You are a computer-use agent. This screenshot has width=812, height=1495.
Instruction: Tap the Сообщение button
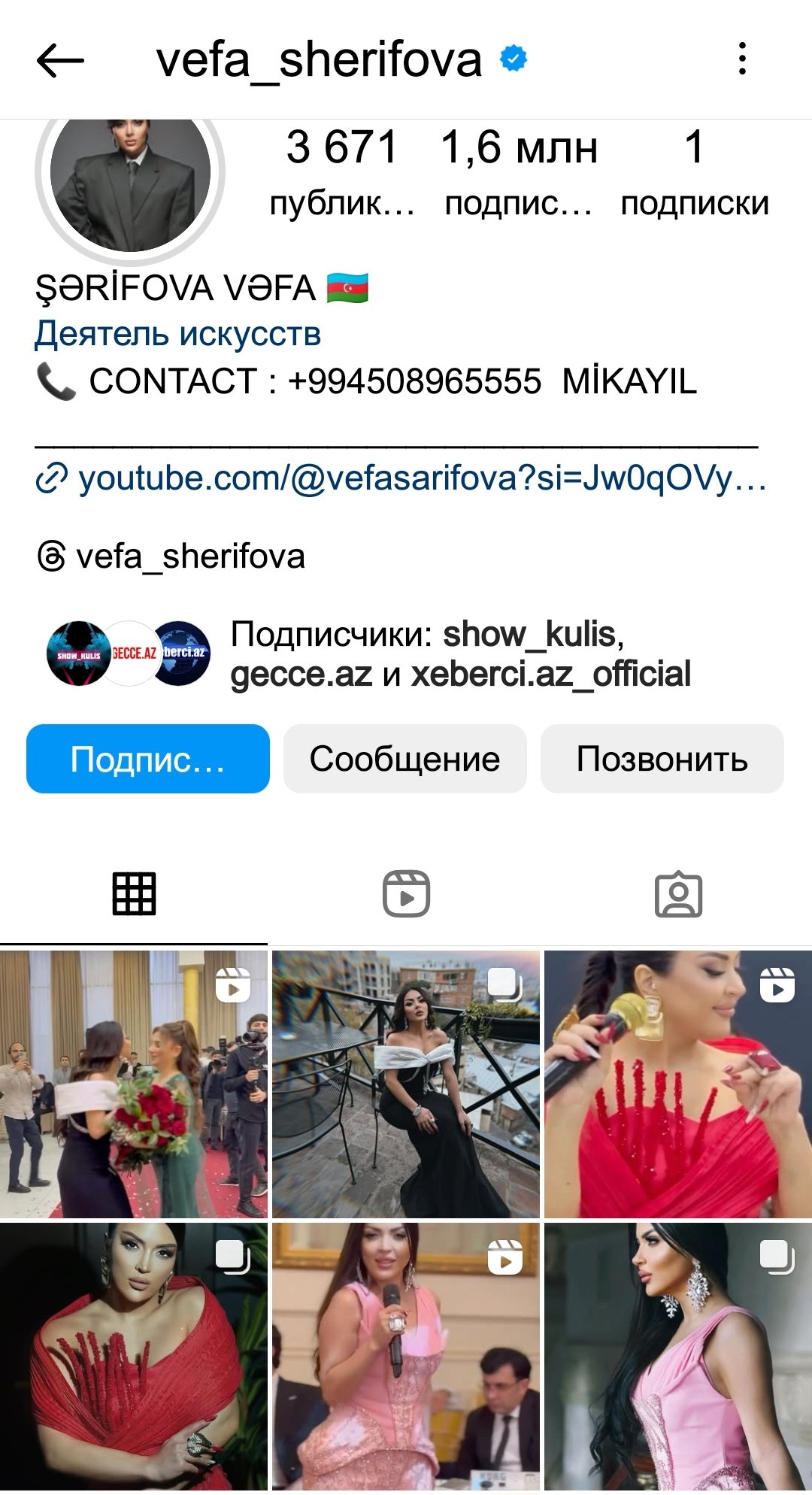(x=405, y=759)
